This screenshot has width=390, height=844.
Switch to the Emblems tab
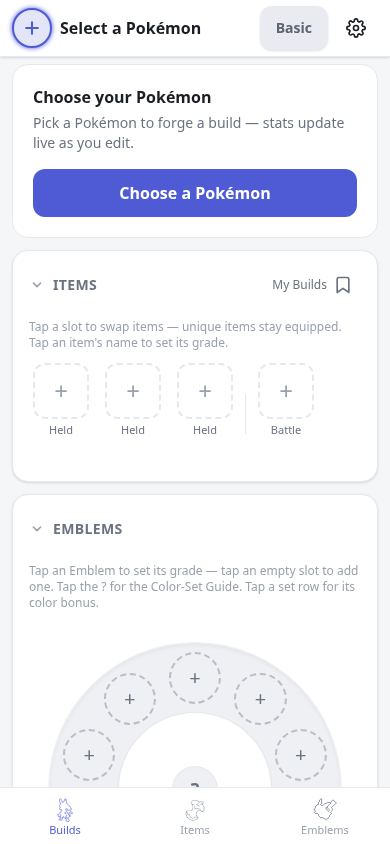pos(324,816)
